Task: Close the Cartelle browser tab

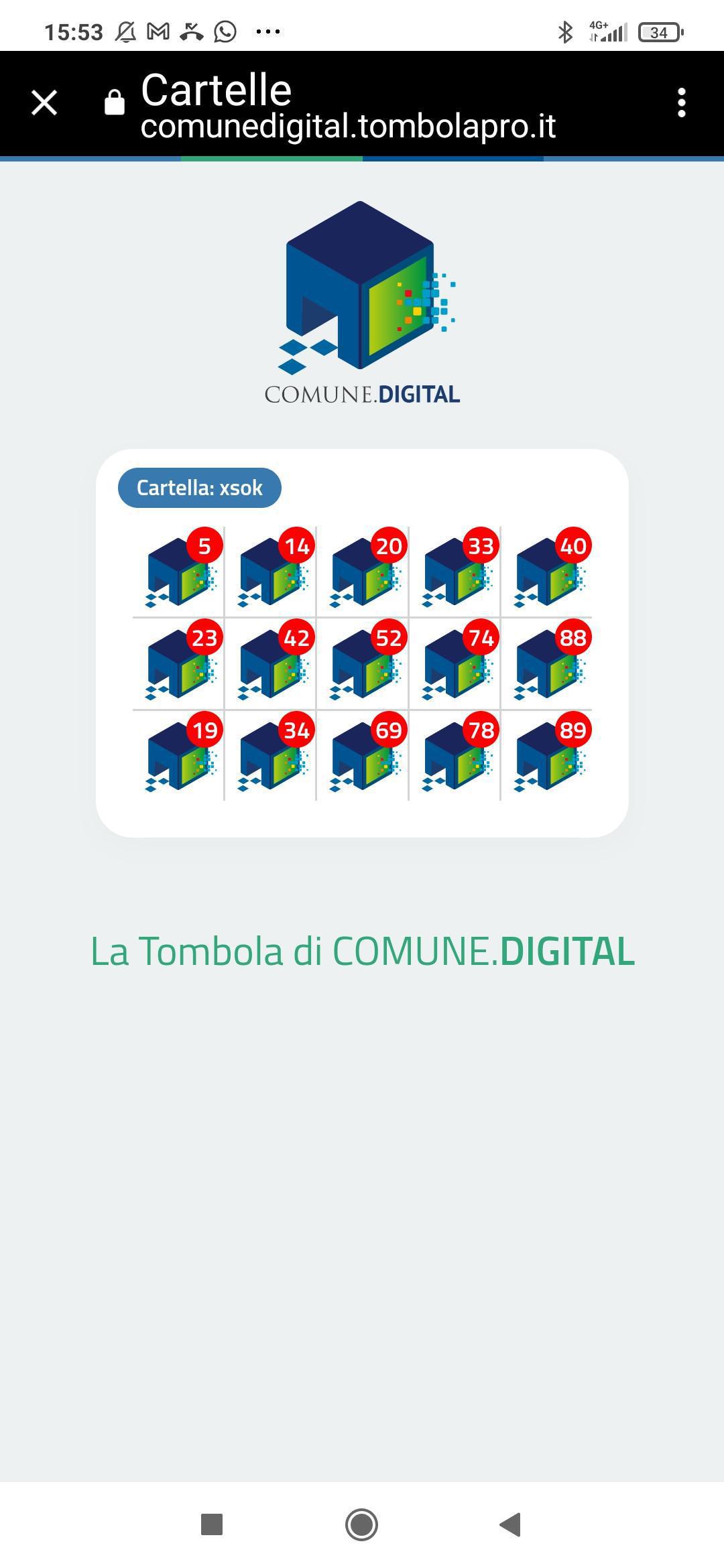Action: coord(44,103)
